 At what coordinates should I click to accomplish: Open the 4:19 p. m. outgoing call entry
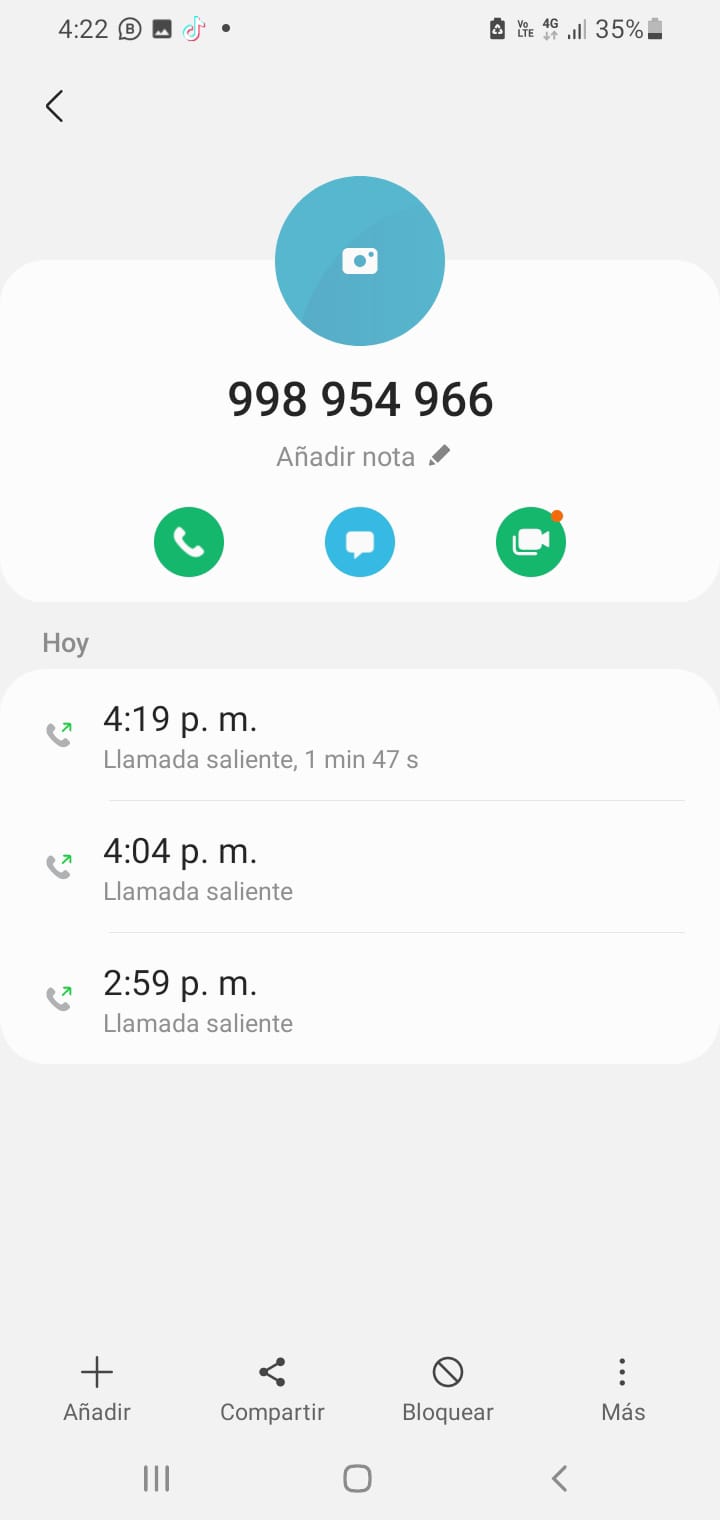pos(360,735)
